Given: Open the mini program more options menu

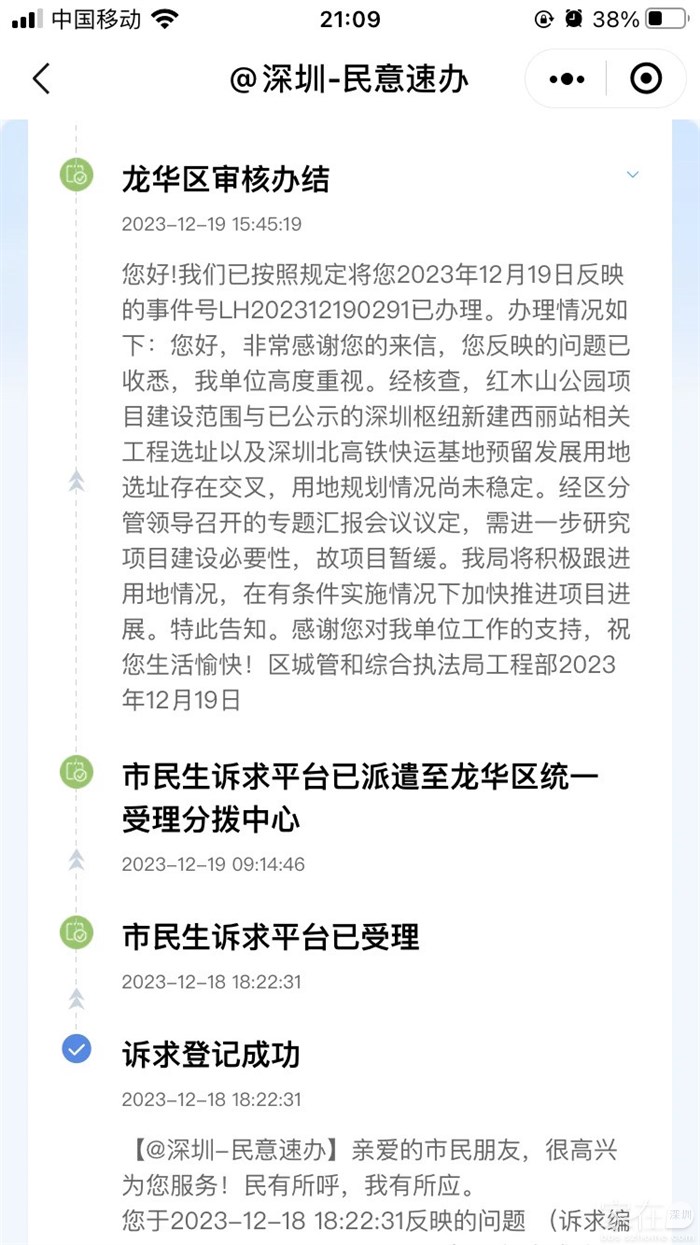Looking at the screenshot, I should (x=567, y=79).
